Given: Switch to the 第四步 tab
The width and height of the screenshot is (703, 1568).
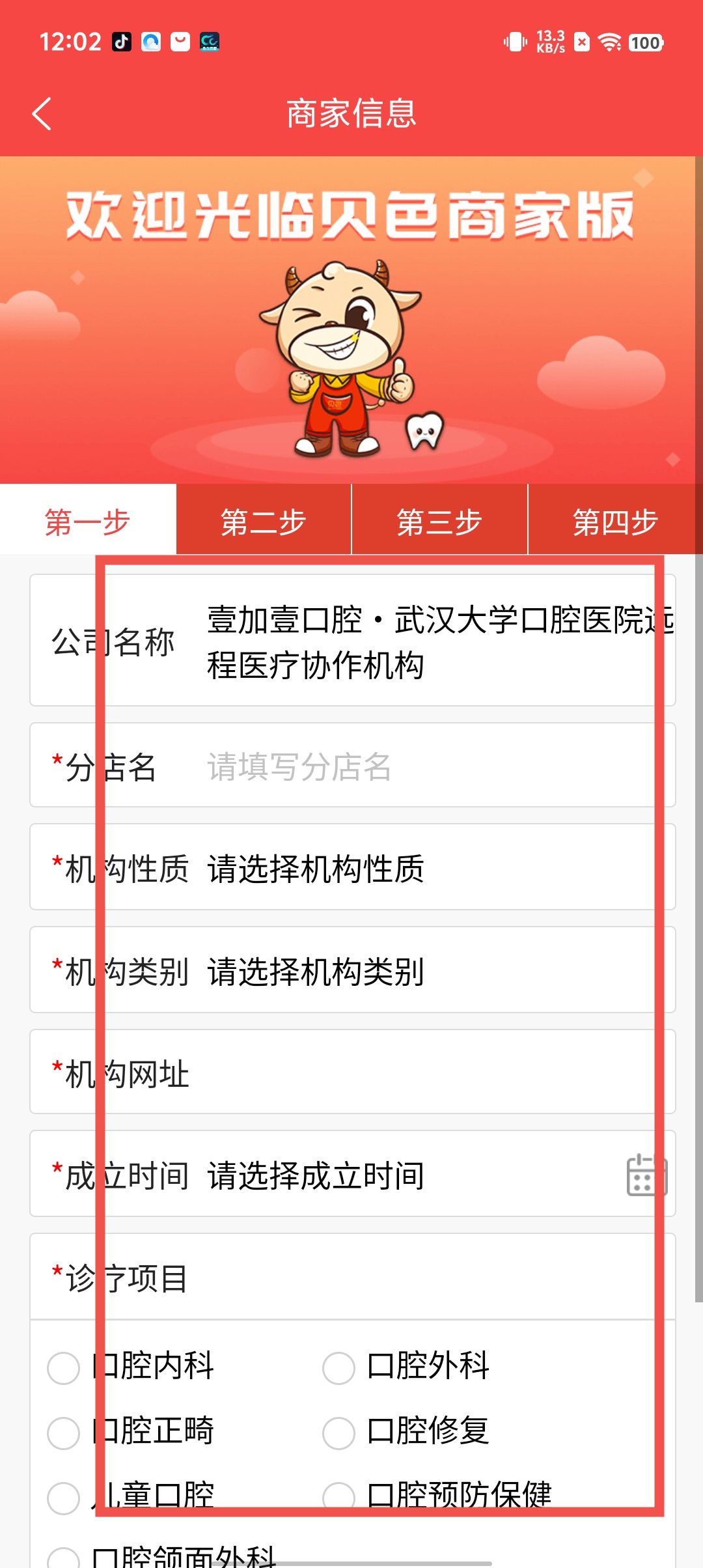Looking at the screenshot, I should (615, 522).
